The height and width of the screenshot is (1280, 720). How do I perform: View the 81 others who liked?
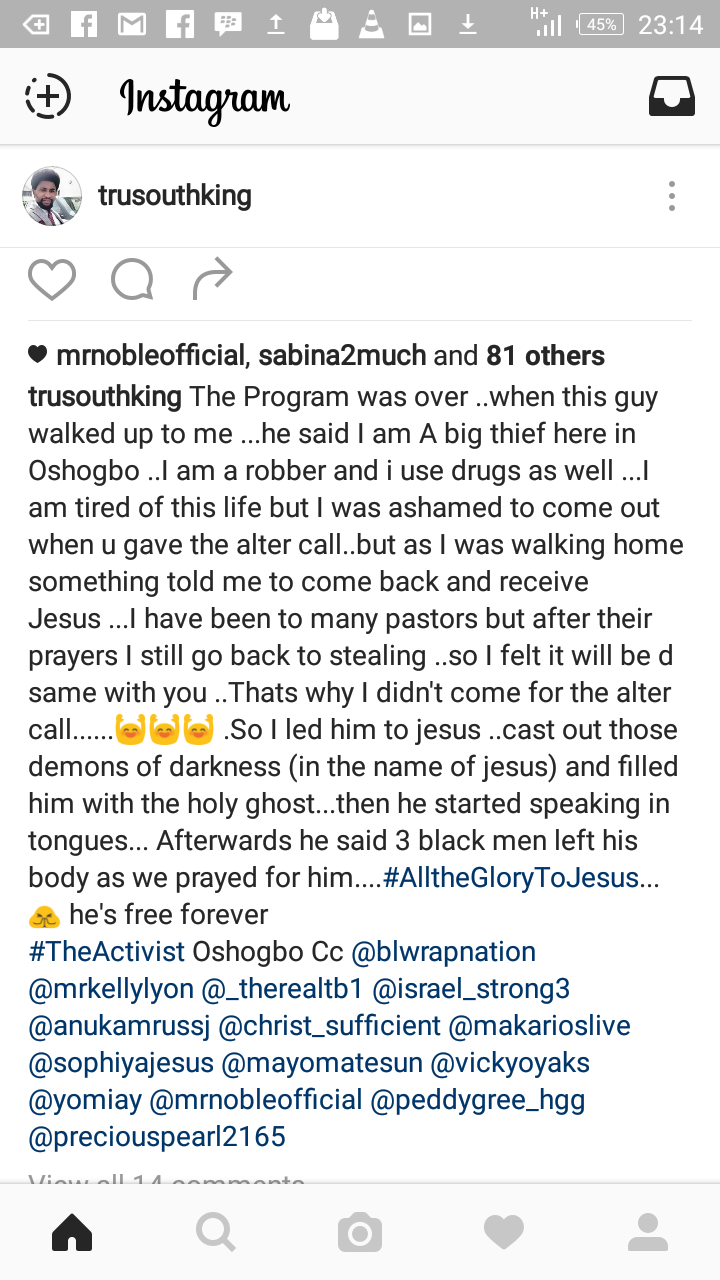click(545, 356)
